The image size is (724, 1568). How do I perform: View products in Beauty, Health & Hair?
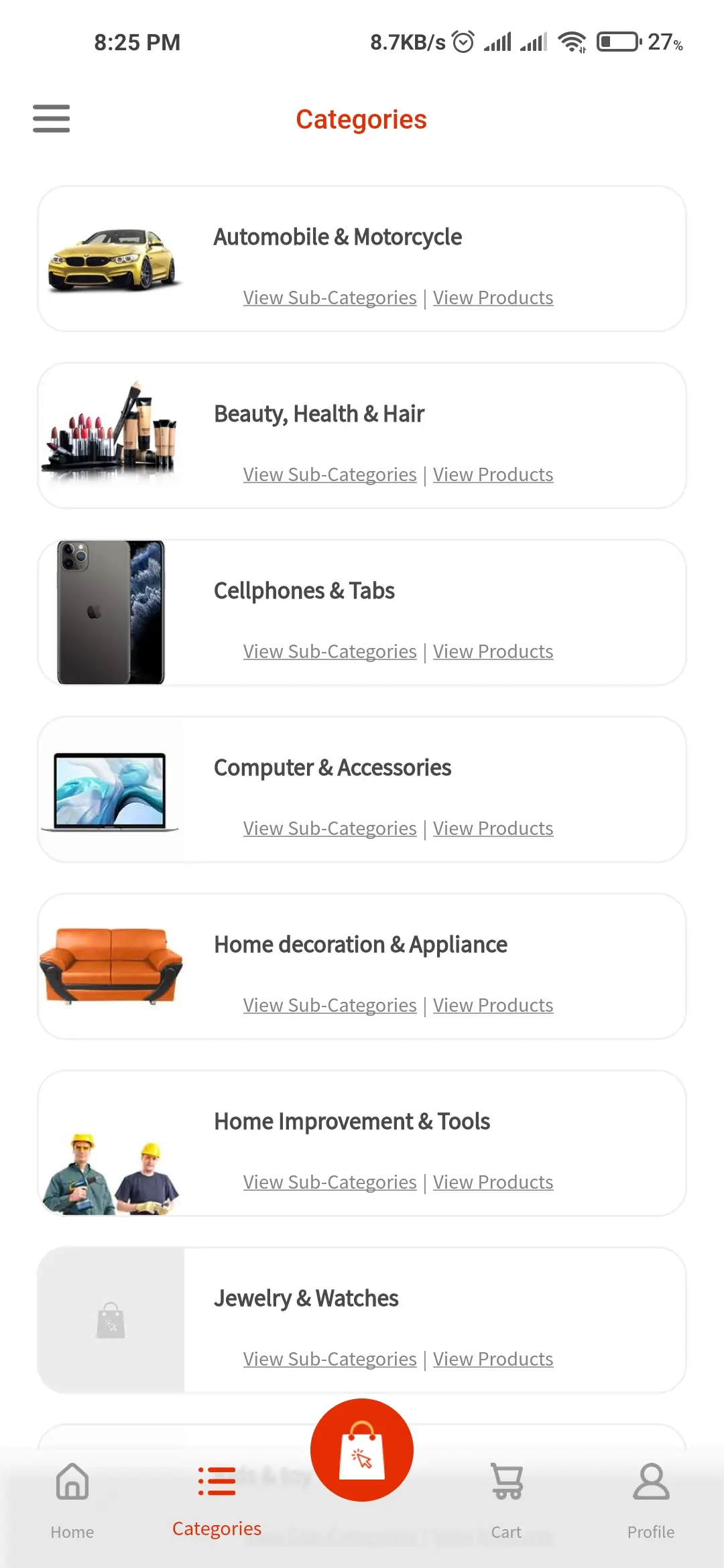pyautogui.click(x=493, y=474)
